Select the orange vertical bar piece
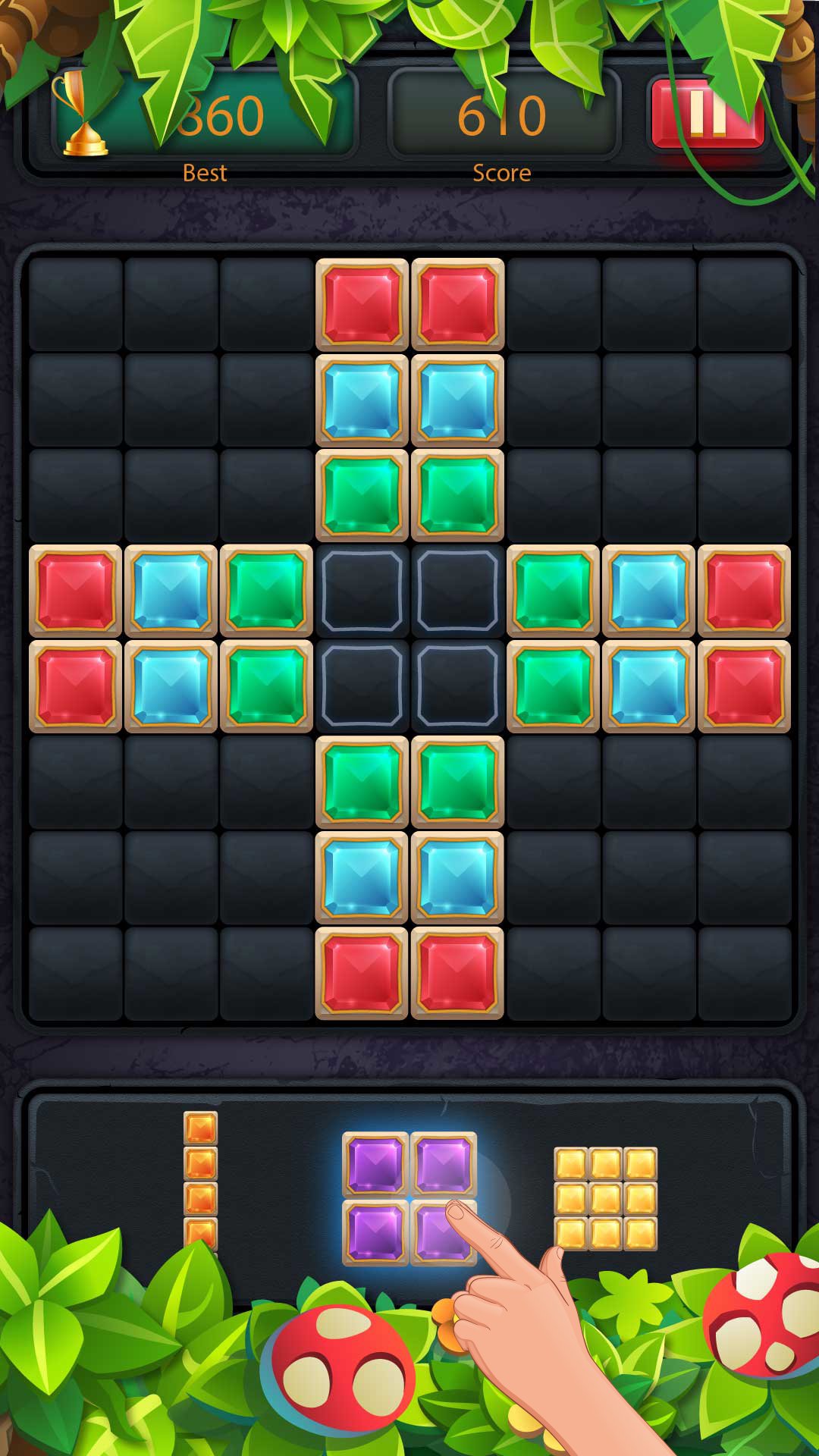 tap(200, 1180)
